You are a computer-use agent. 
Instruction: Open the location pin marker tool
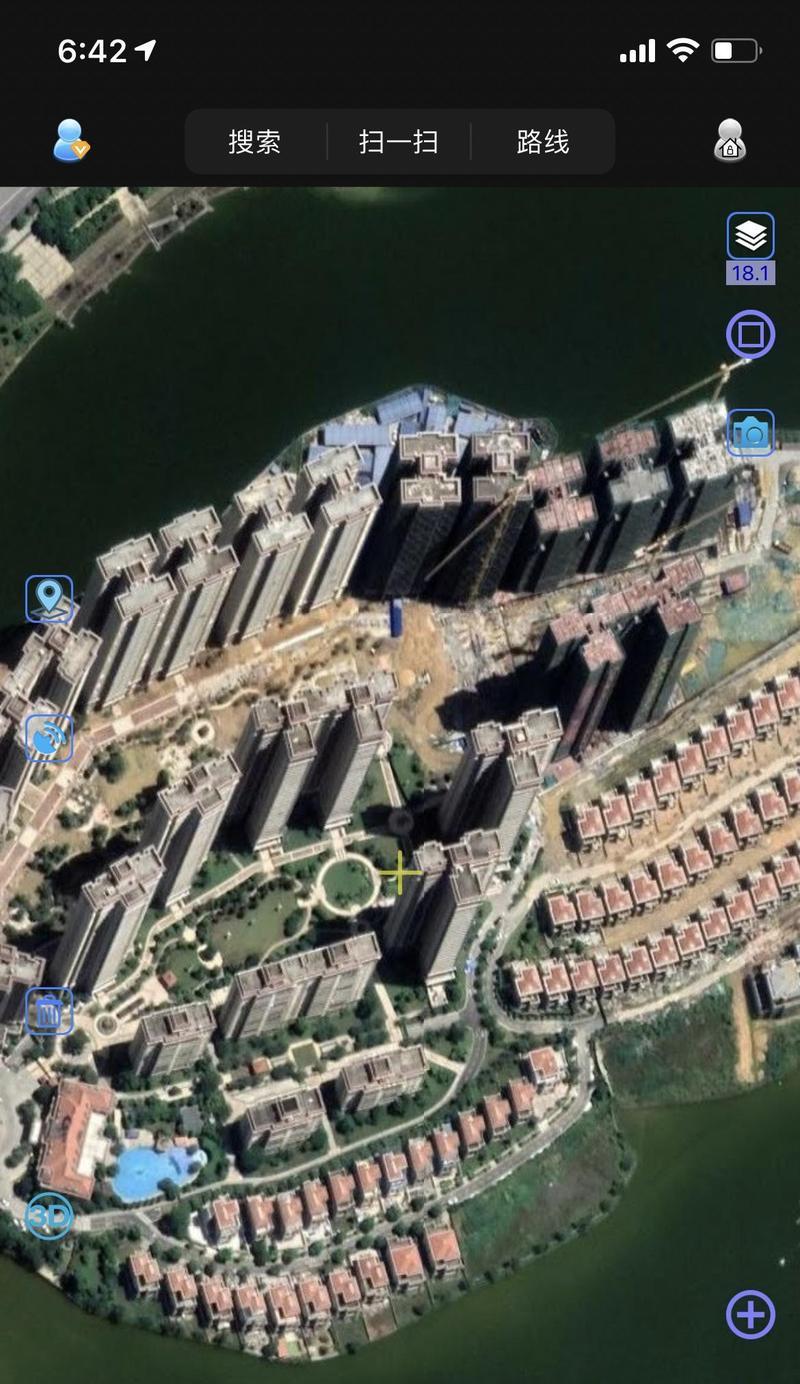click(x=49, y=599)
